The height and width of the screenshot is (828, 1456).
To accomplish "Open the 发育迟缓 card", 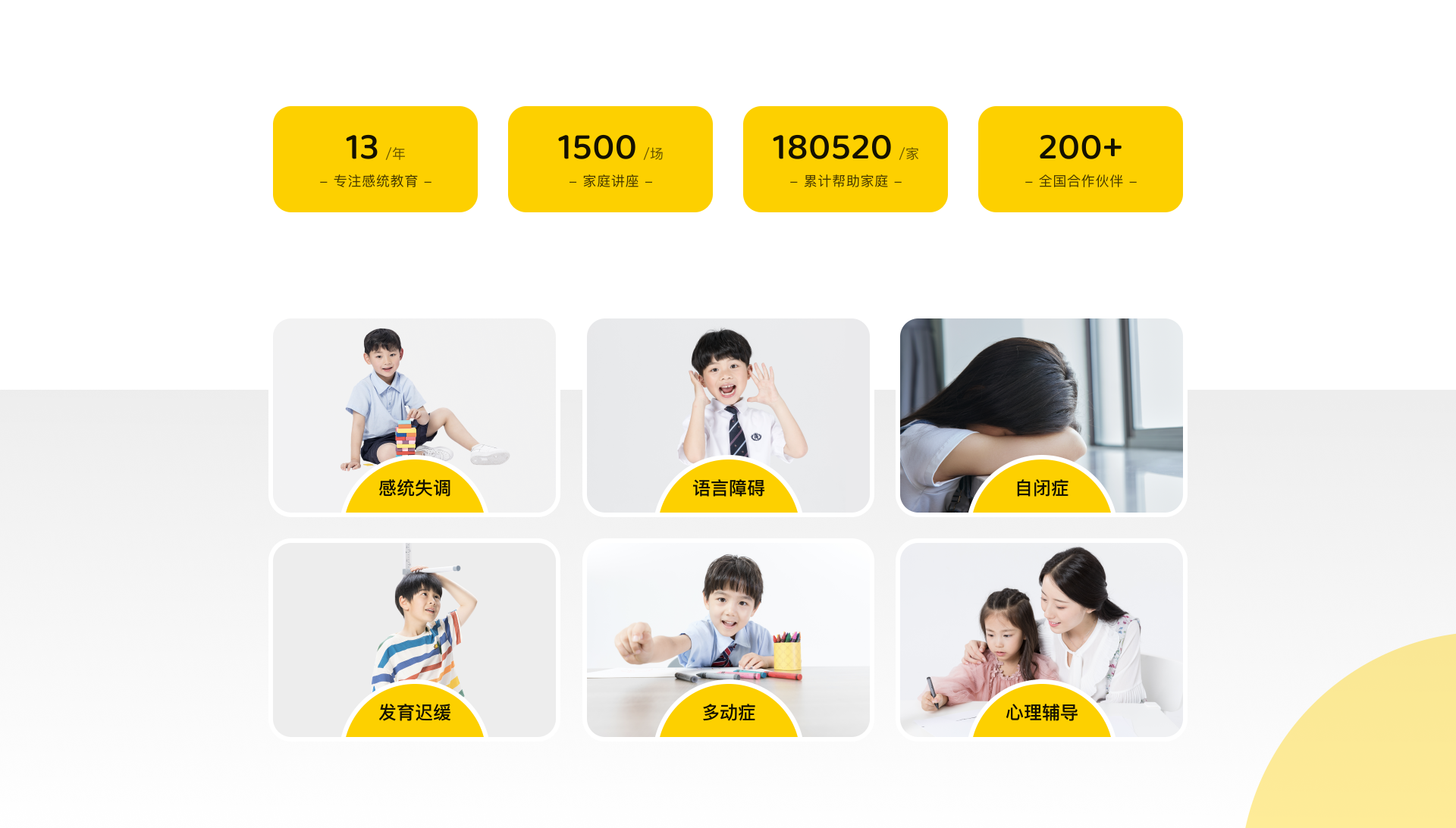I will 414,639.
